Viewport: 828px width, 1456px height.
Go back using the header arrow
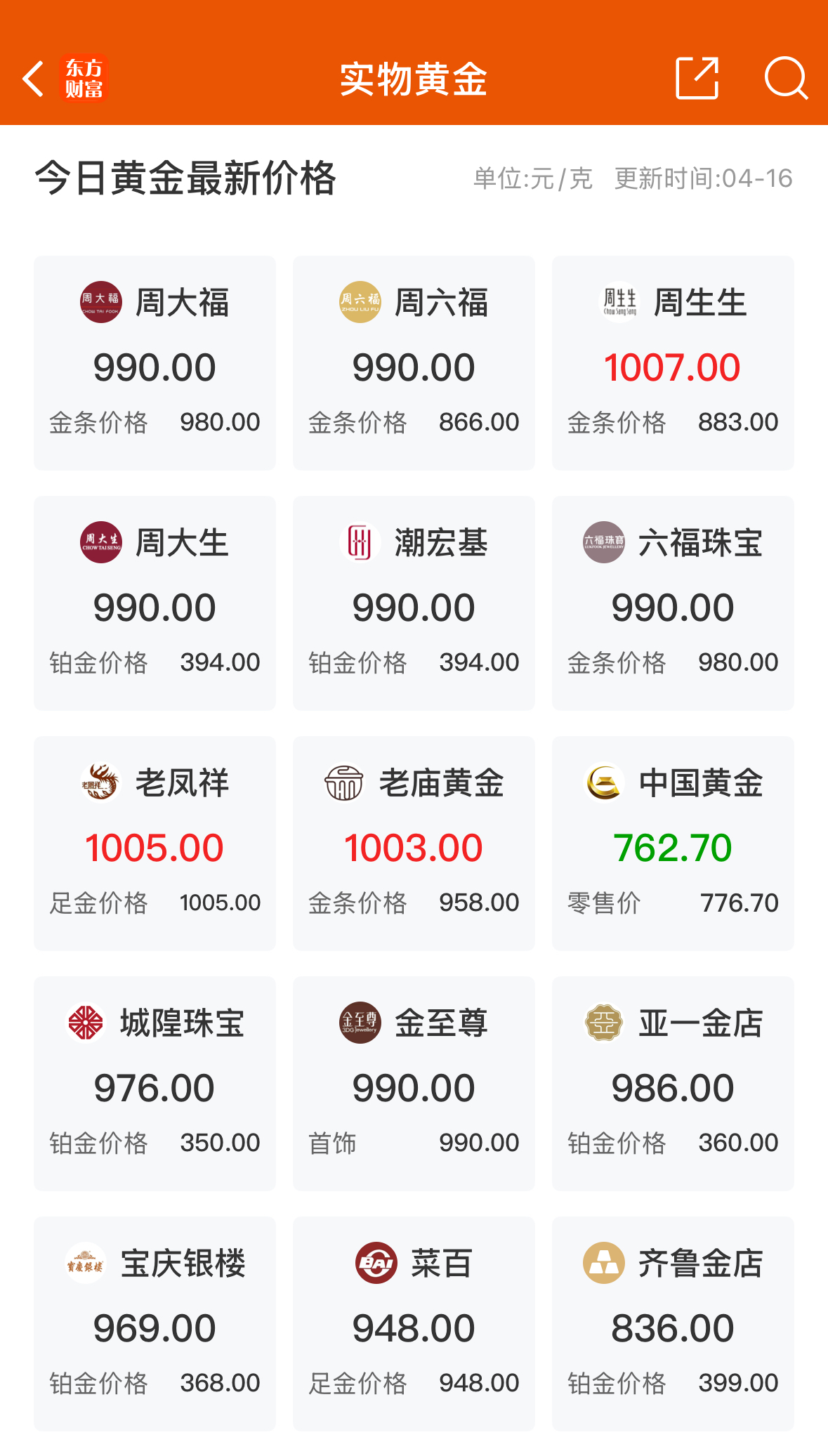pos(34,79)
